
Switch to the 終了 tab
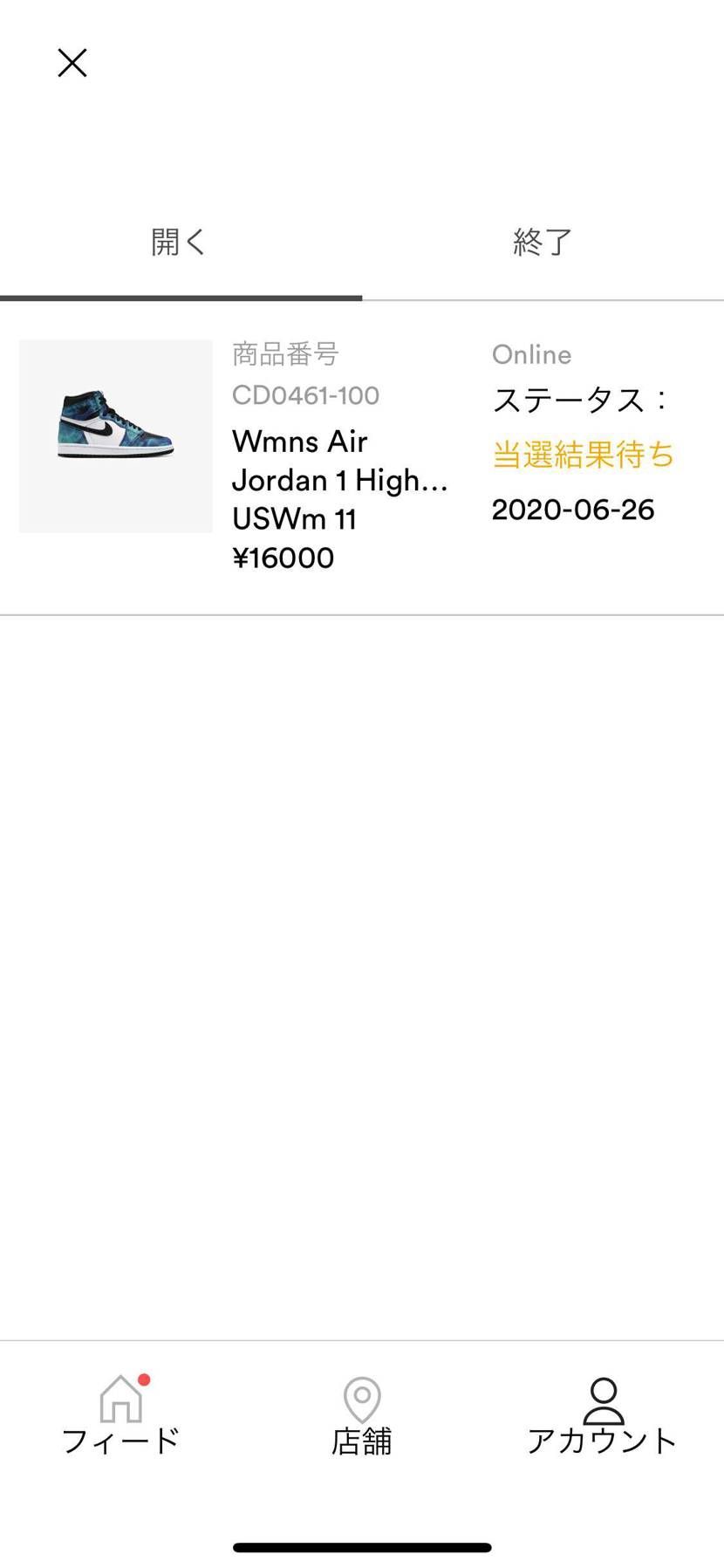pos(543,242)
